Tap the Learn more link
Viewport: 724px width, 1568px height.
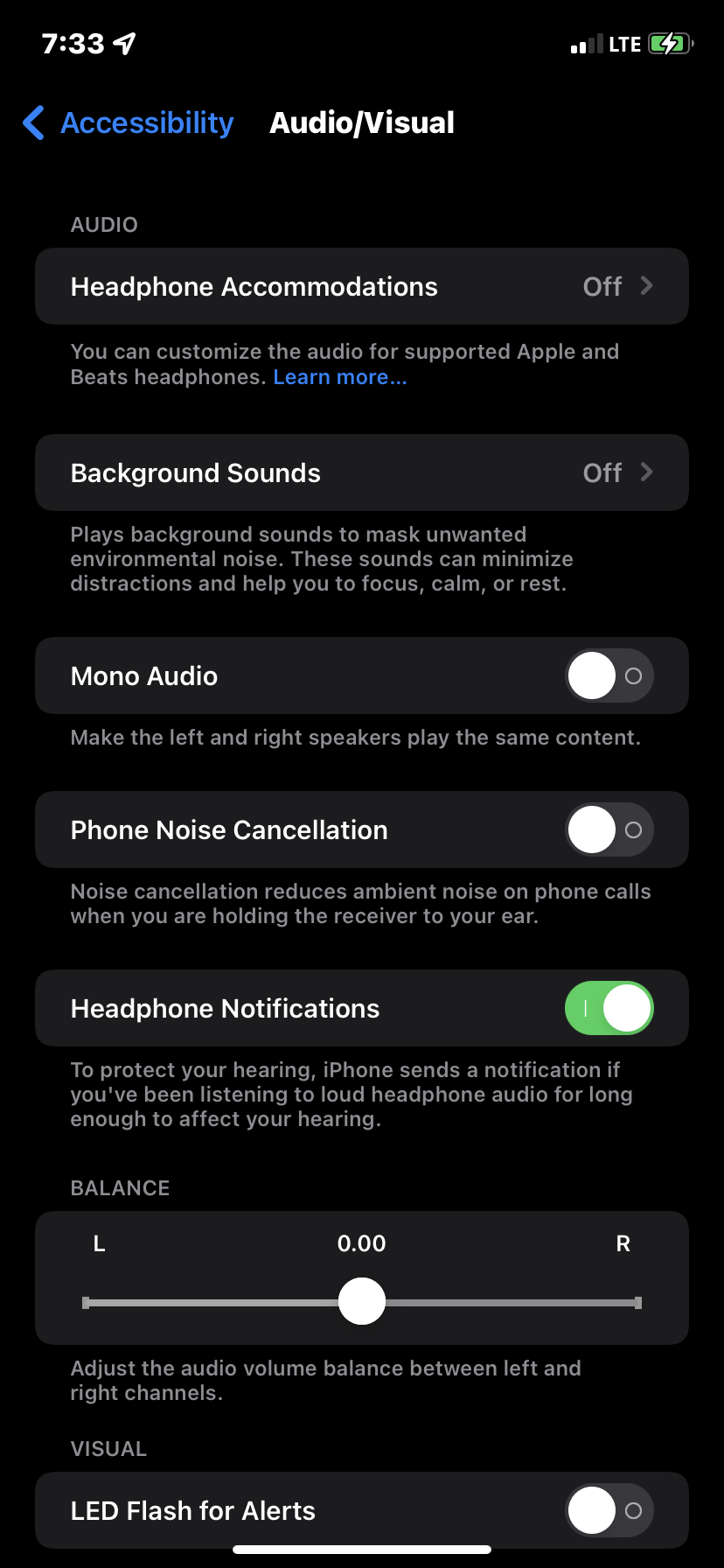coord(339,377)
